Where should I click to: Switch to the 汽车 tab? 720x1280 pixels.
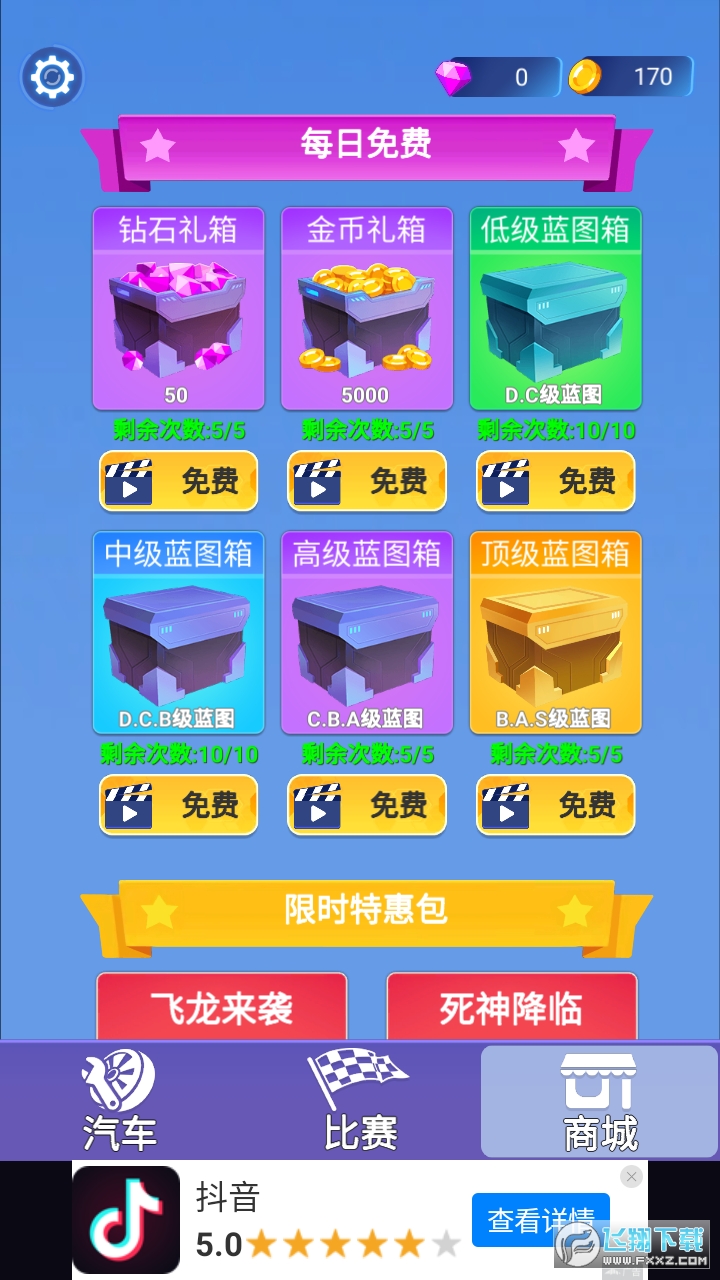point(120,1101)
